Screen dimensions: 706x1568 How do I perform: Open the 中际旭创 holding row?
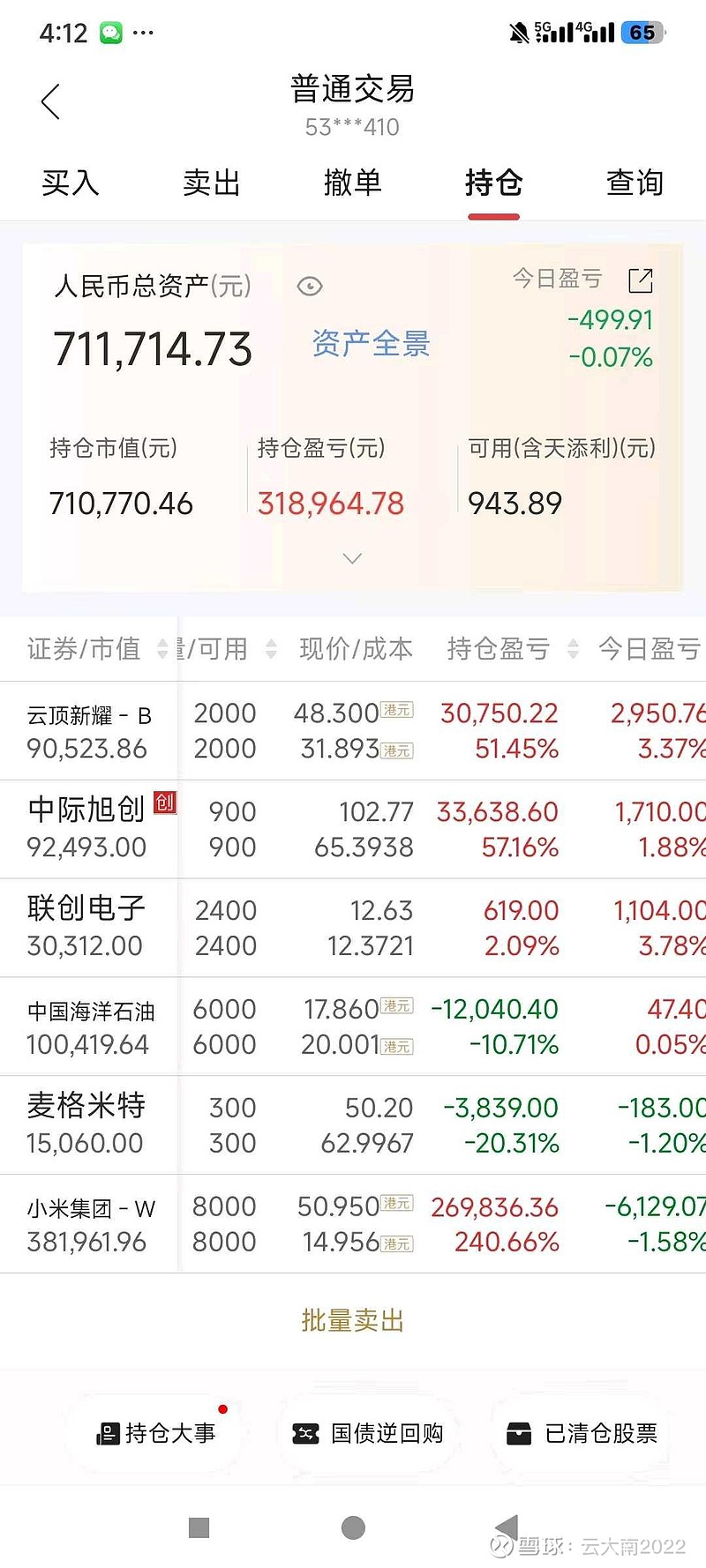click(x=353, y=829)
